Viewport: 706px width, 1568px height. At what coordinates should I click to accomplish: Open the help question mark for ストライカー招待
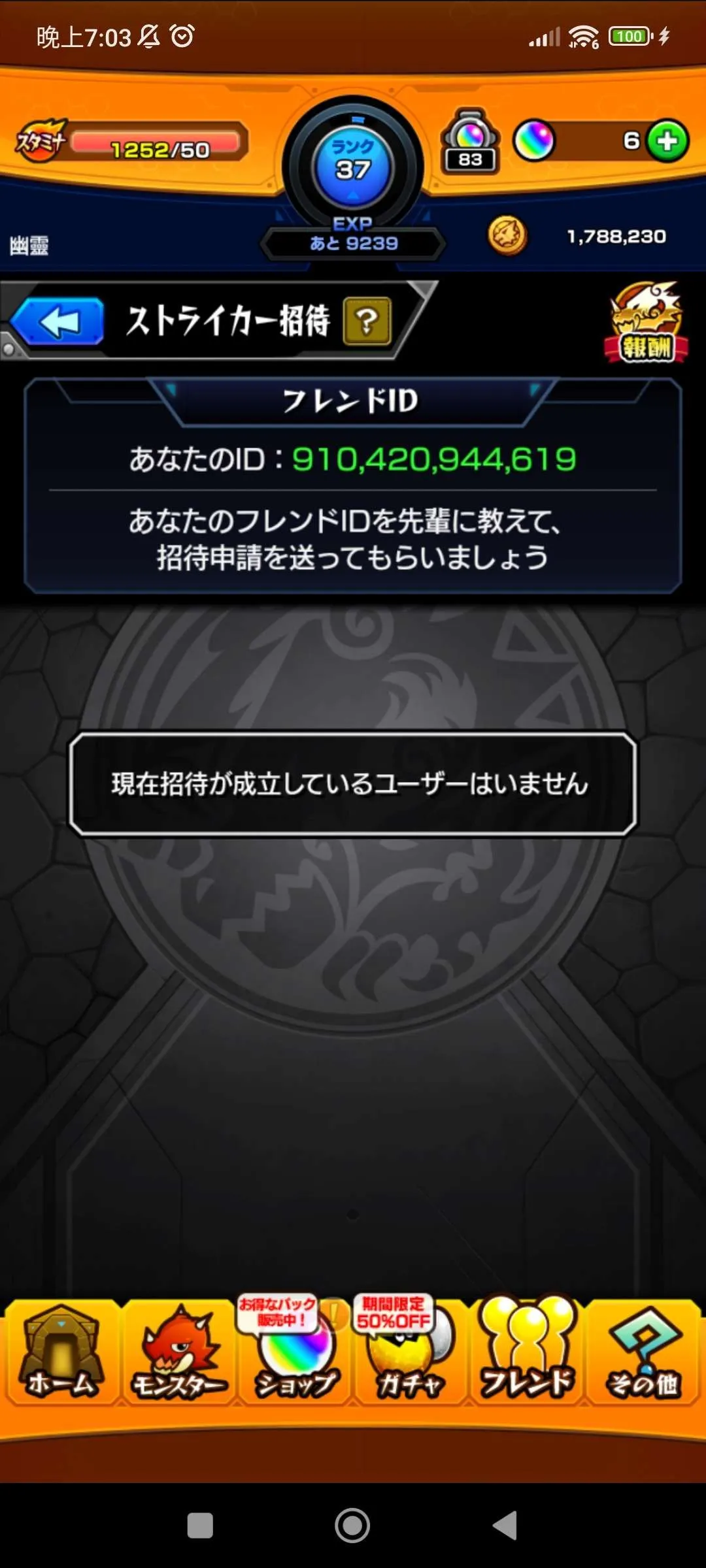click(x=367, y=321)
